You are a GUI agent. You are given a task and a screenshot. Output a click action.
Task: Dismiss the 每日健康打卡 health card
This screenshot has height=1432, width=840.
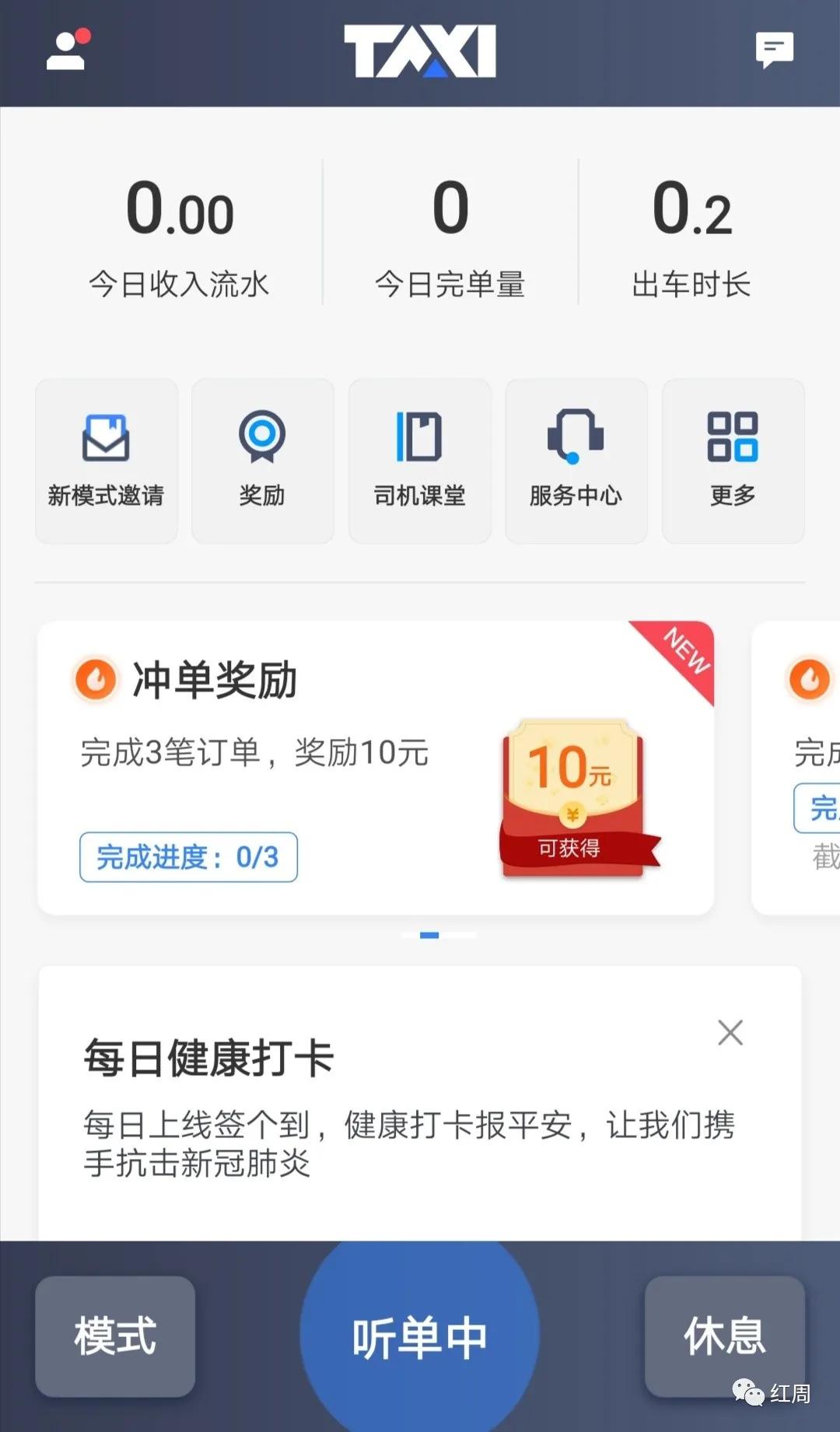point(730,1032)
